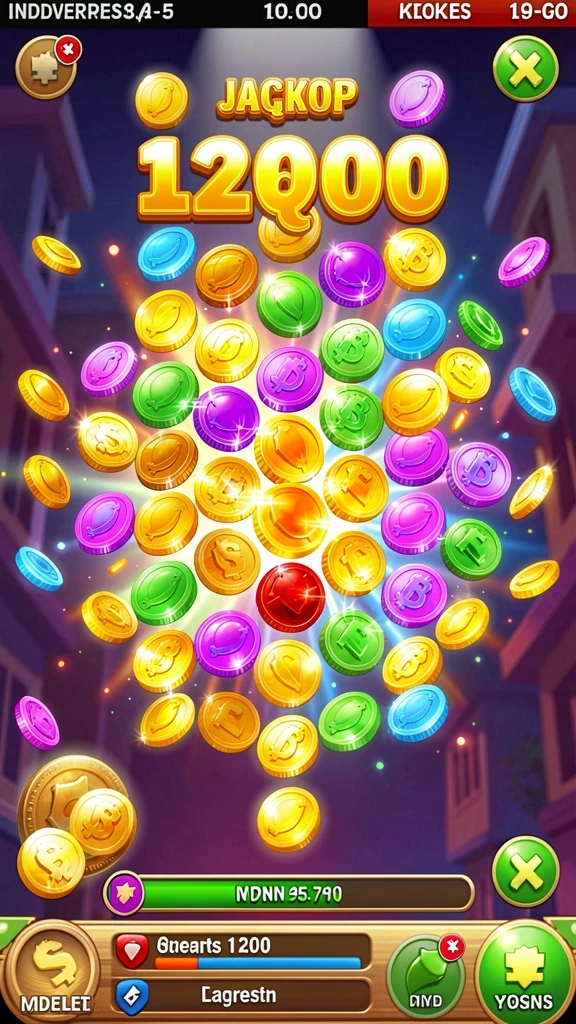Close the jackpot screen with the top green X
The width and height of the screenshot is (576, 1024).
(x=525, y=69)
